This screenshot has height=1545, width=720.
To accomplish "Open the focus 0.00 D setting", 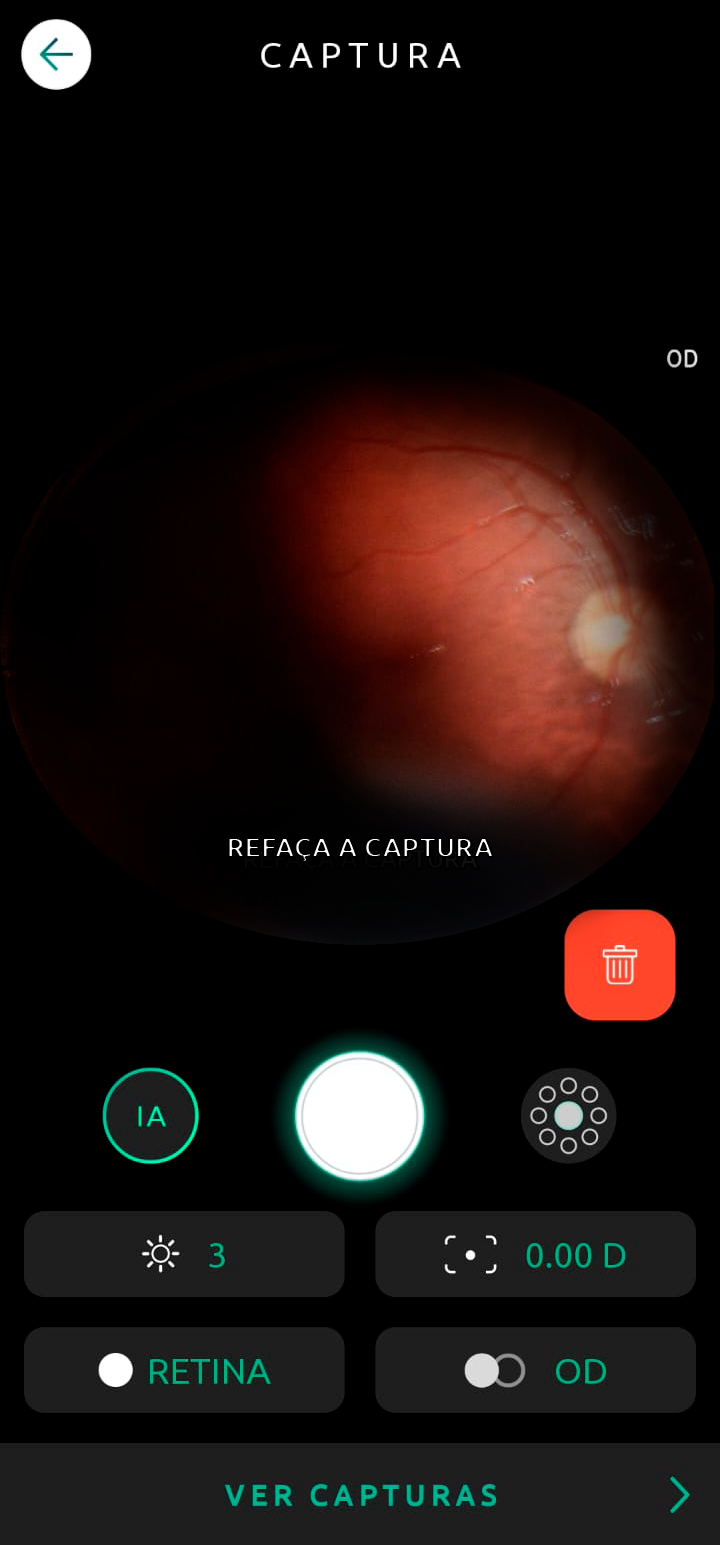I will [535, 1254].
